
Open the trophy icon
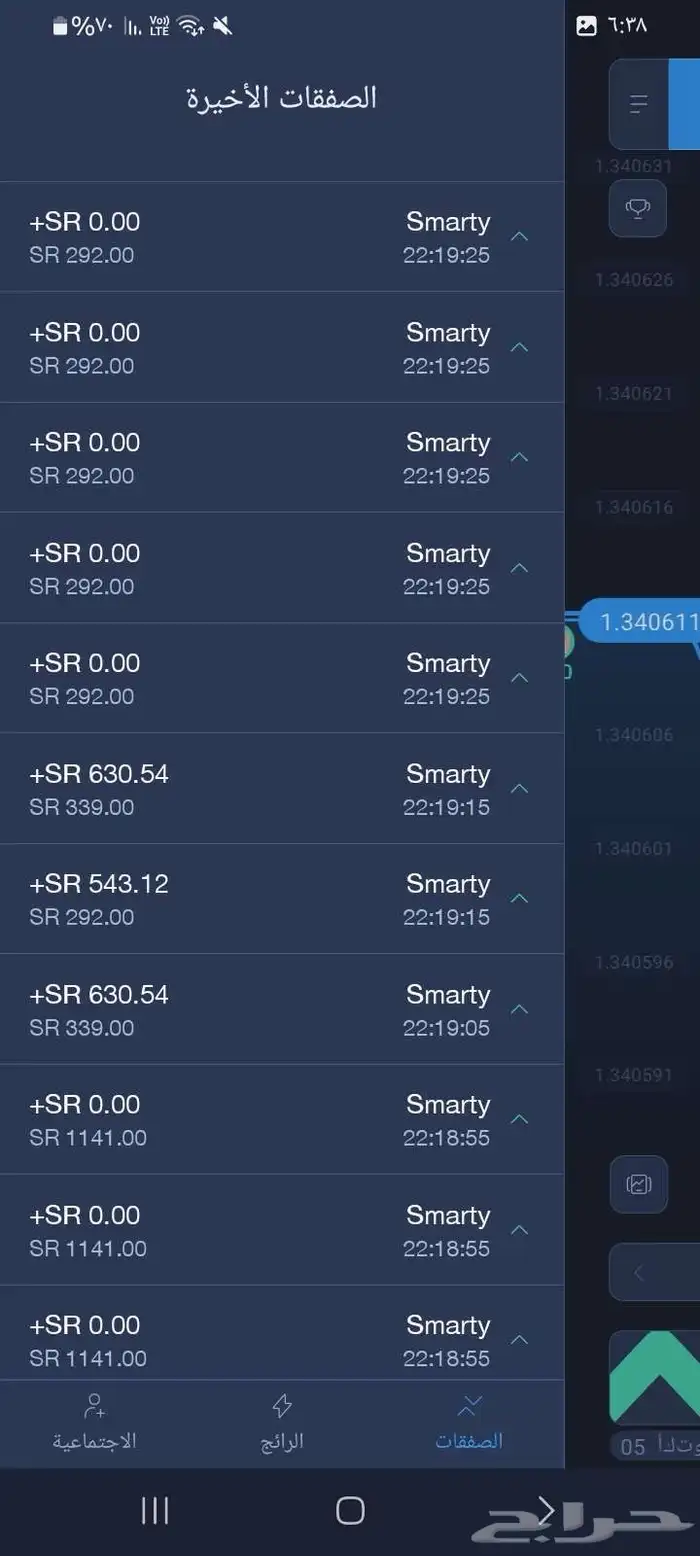tap(637, 208)
